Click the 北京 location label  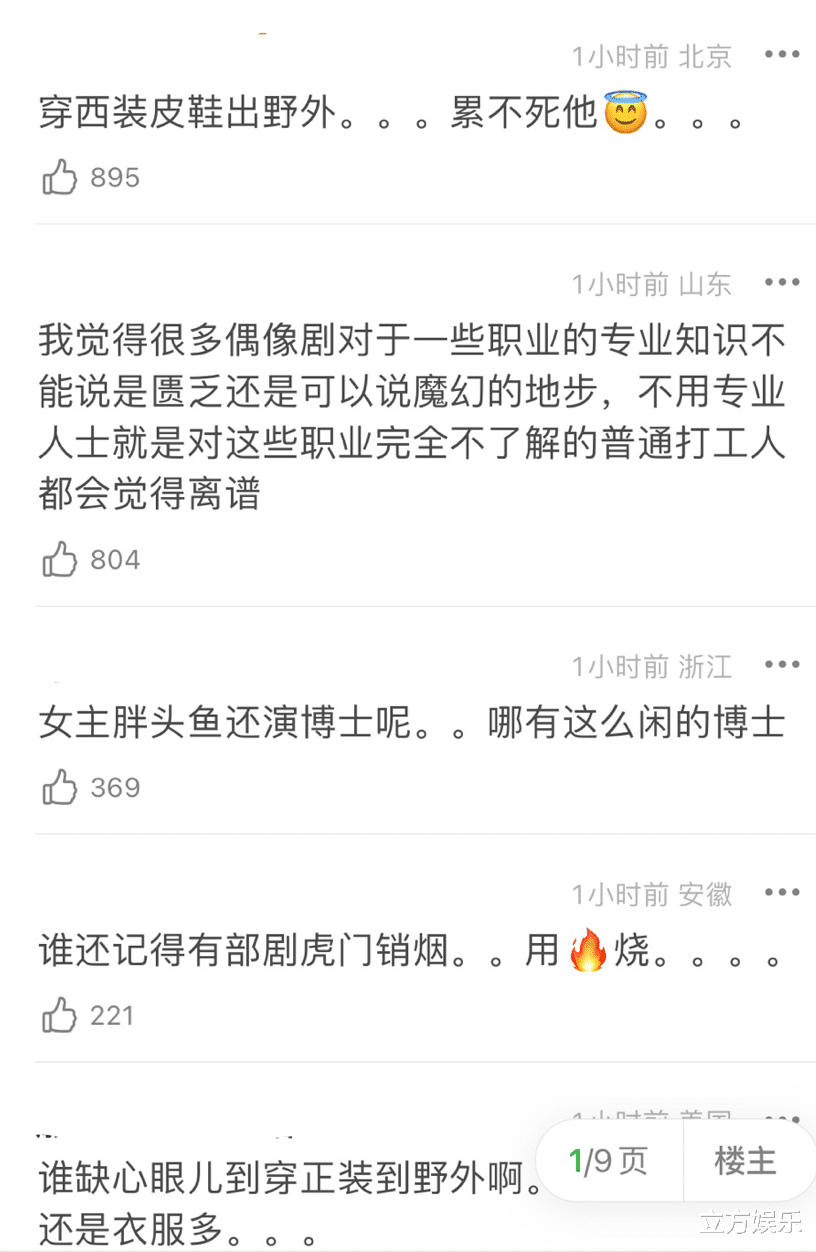click(705, 57)
